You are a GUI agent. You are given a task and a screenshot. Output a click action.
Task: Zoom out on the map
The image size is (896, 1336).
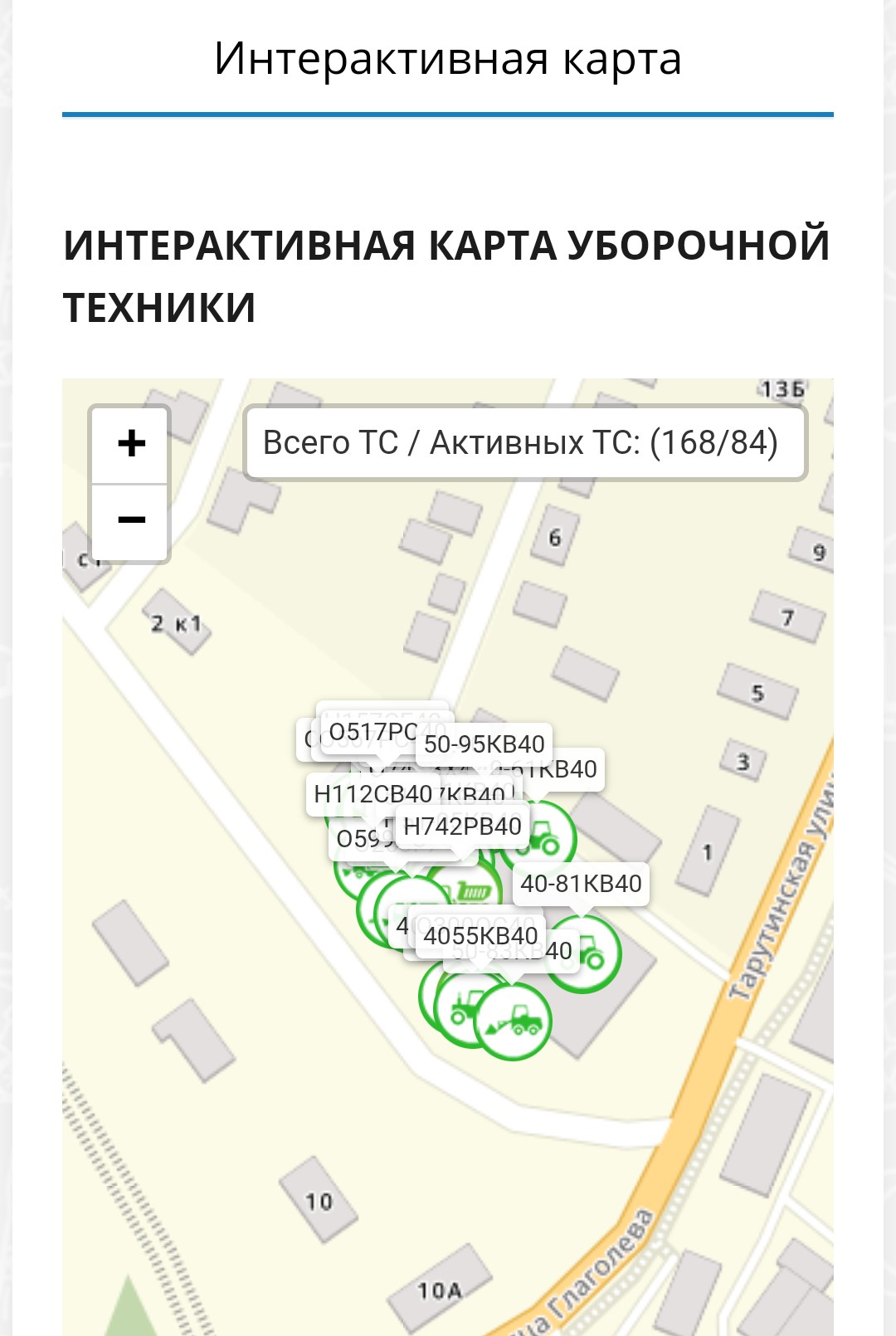131,521
